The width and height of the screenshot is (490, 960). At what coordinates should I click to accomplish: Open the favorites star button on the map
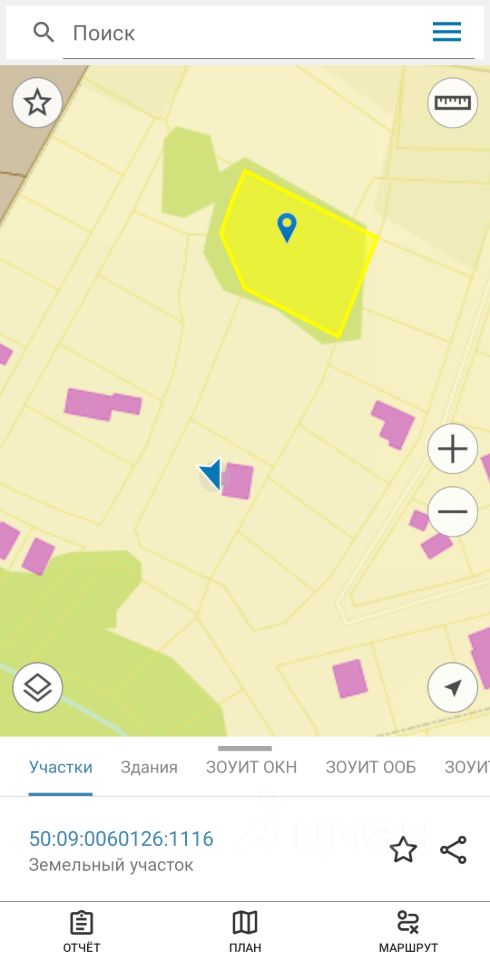(37, 103)
